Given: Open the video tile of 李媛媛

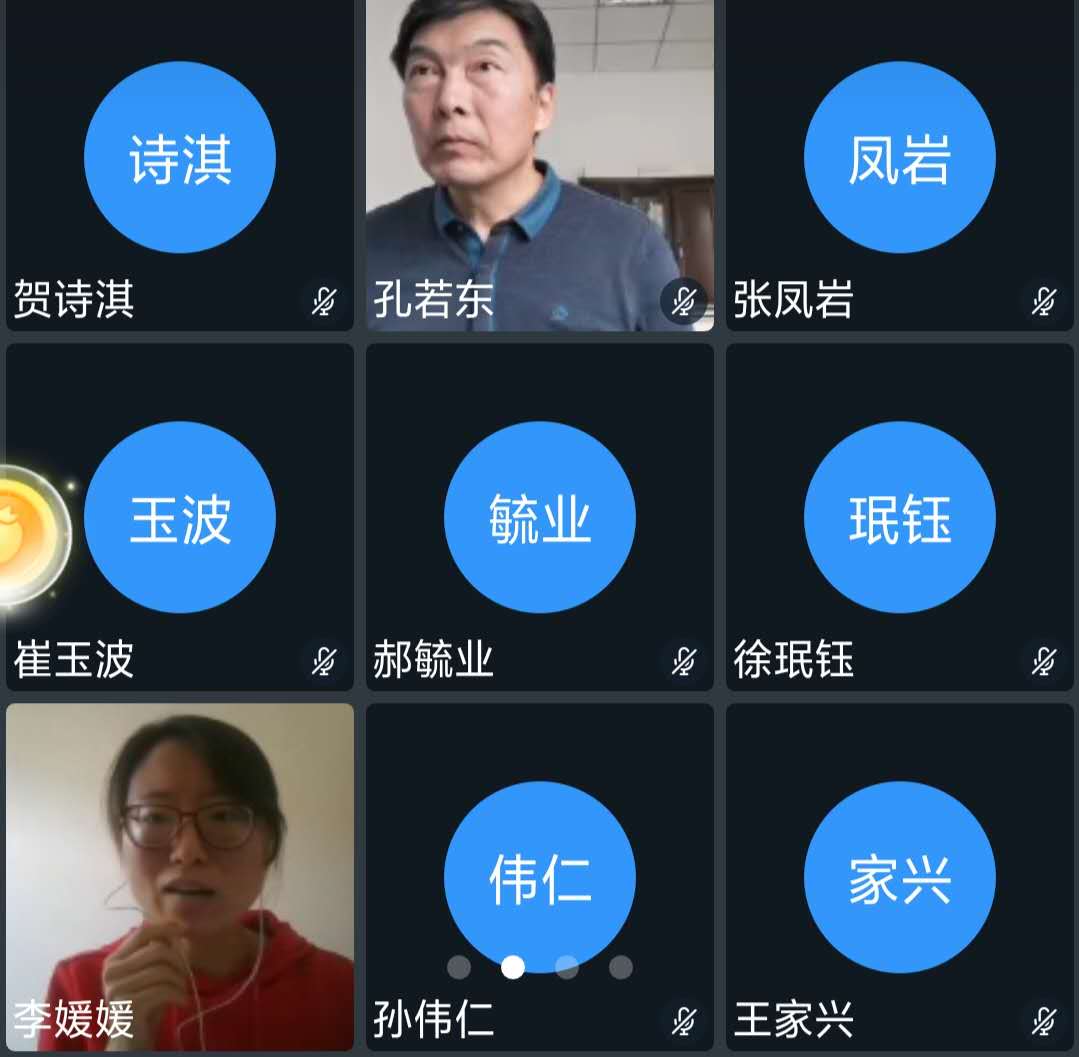Looking at the screenshot, I should click(180, 875).
